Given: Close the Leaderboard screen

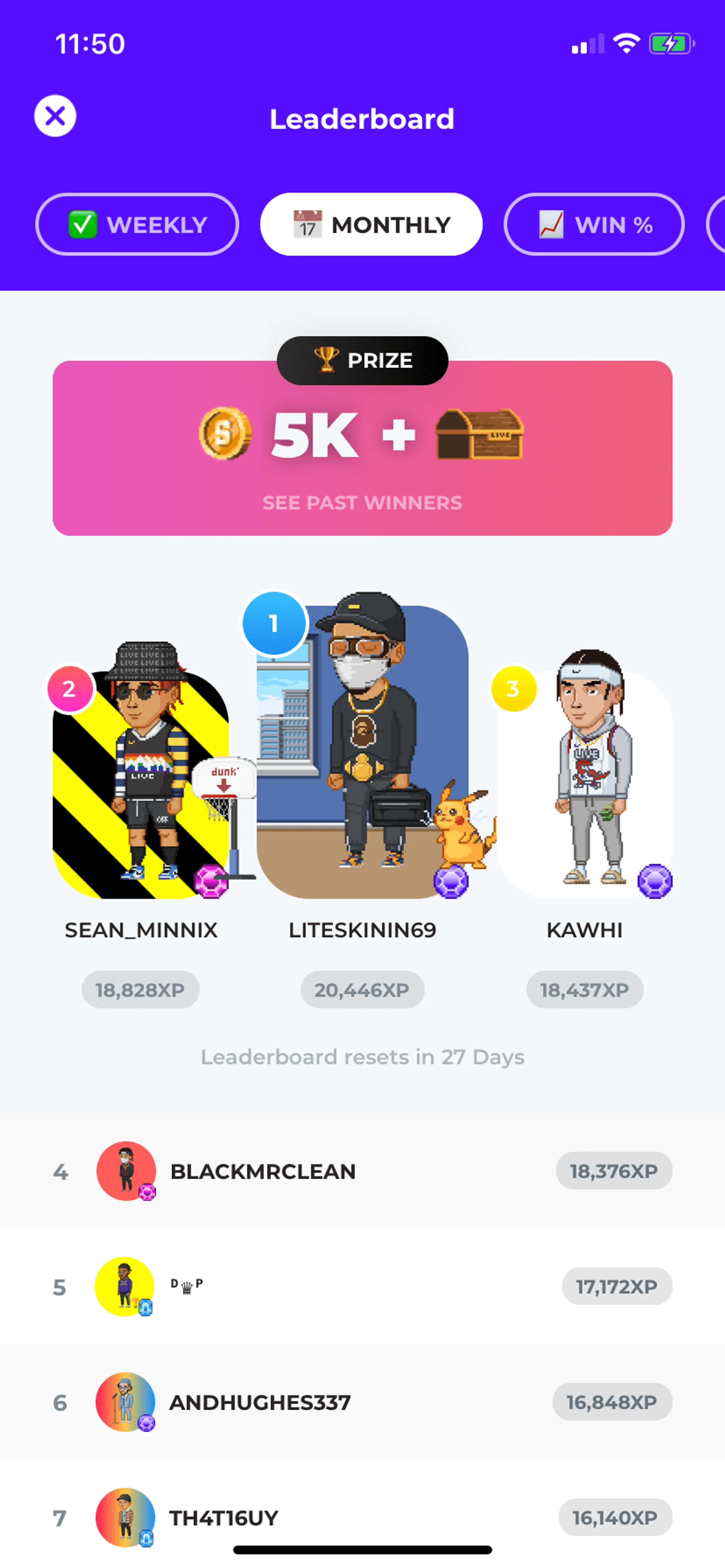Looking at the screenshot, I should 55,115.
